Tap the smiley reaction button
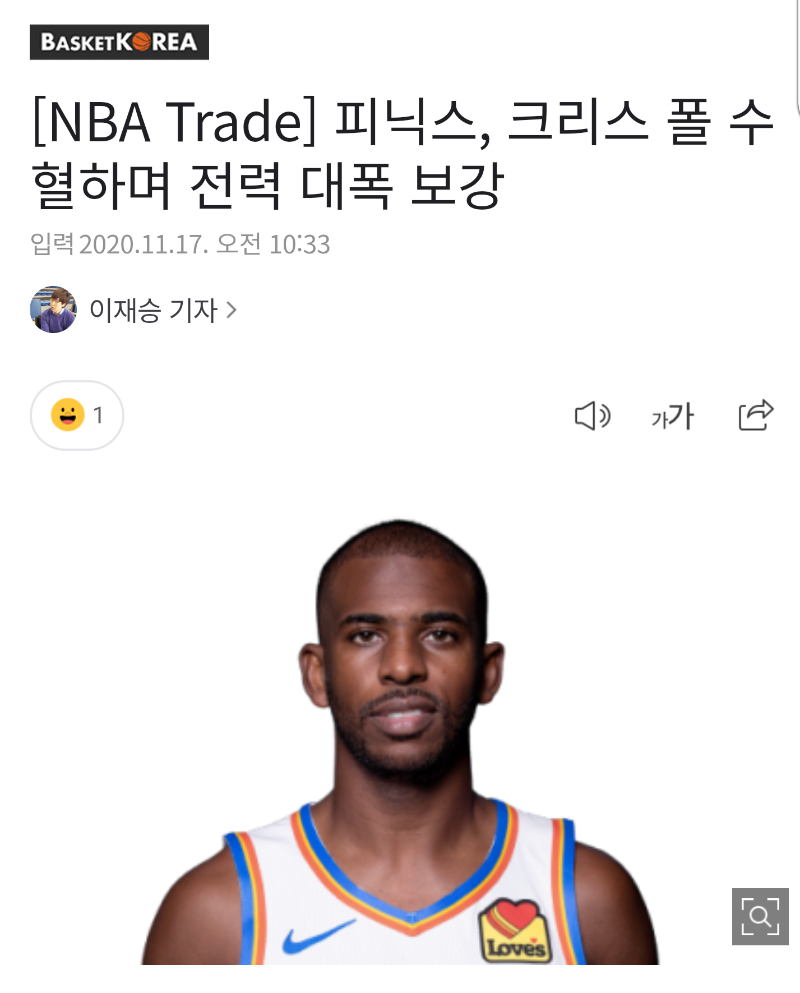The width and height of the screenshot is (800, 993). (77, 415)
